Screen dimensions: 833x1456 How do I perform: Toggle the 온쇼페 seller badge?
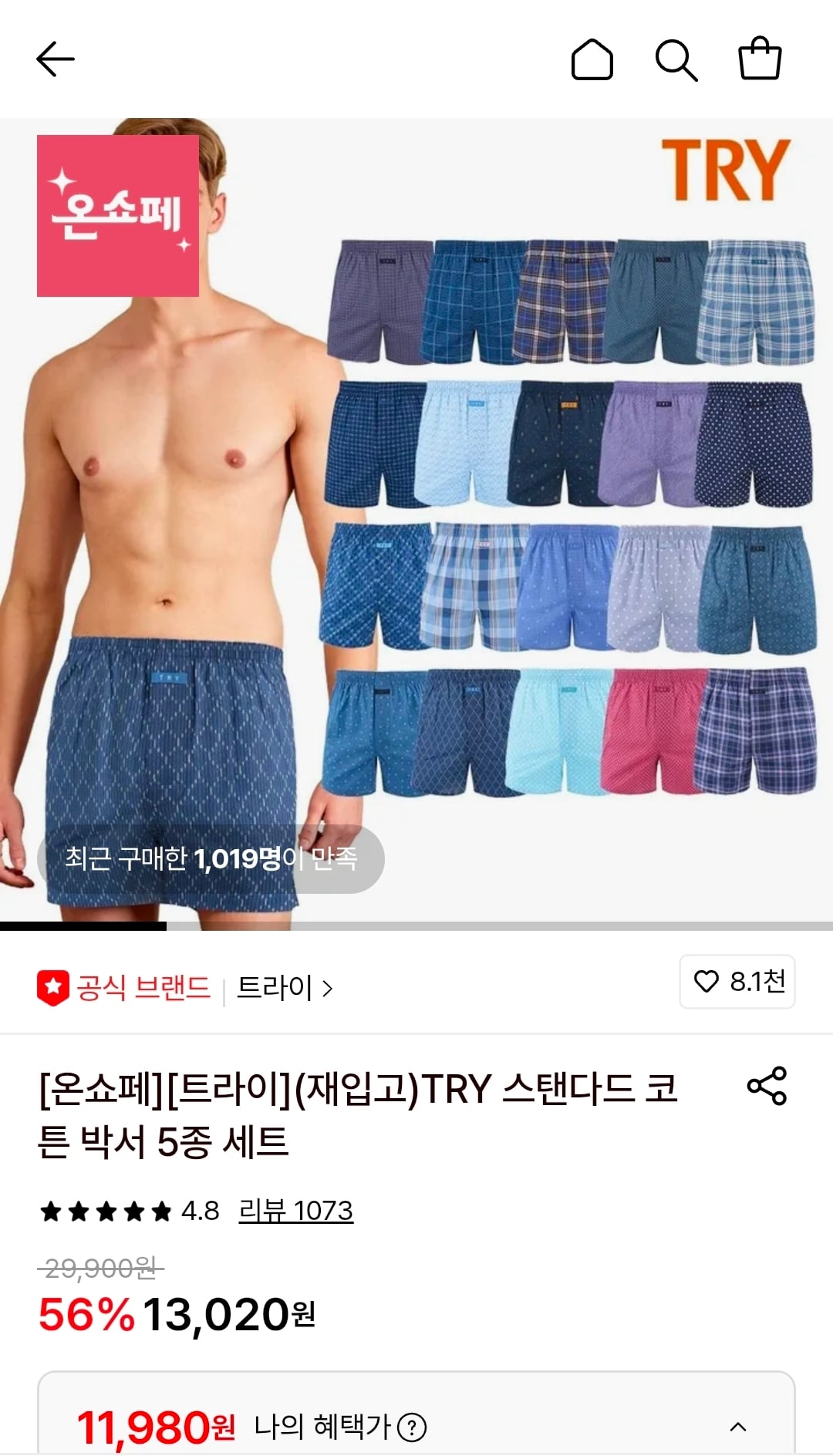(119, 216)
